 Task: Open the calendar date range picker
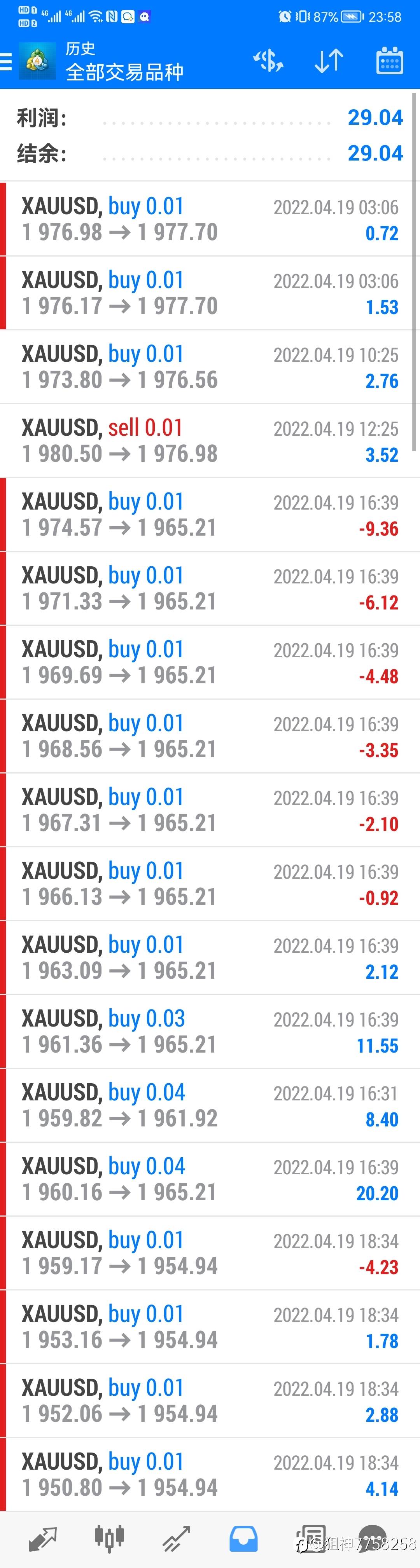(x=390, y=61)
